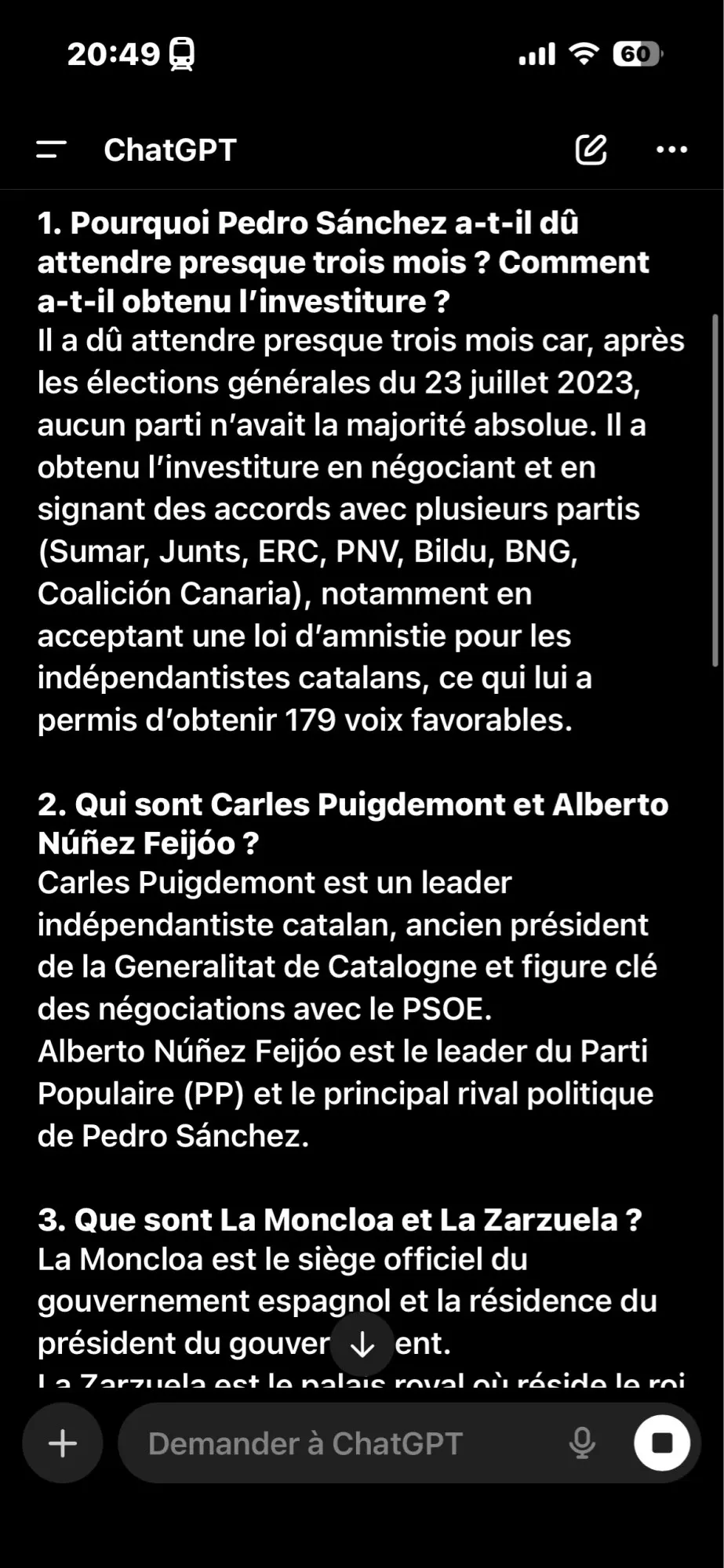
Task: Stop the response generation
Action: tap(662, 1443)
